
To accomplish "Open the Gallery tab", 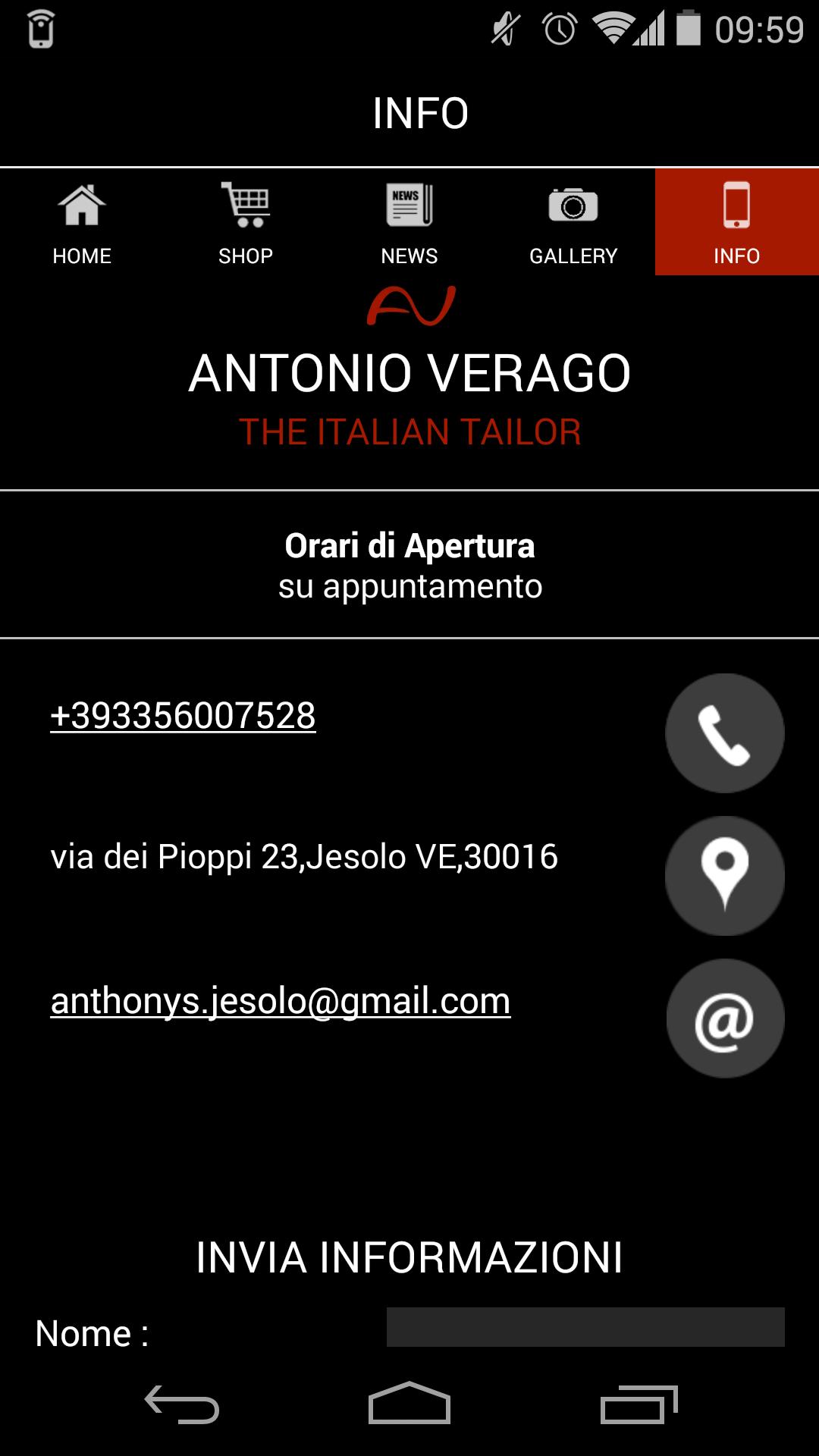I will (573, 222).
